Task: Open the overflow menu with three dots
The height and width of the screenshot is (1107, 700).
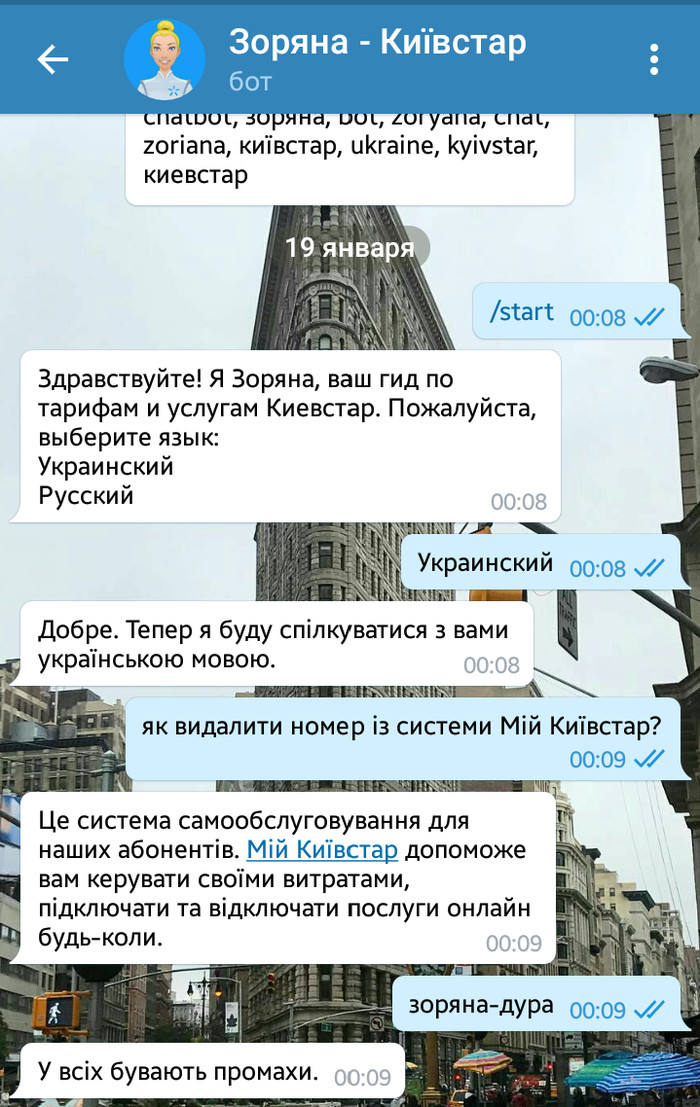Action: pos(654,60)
